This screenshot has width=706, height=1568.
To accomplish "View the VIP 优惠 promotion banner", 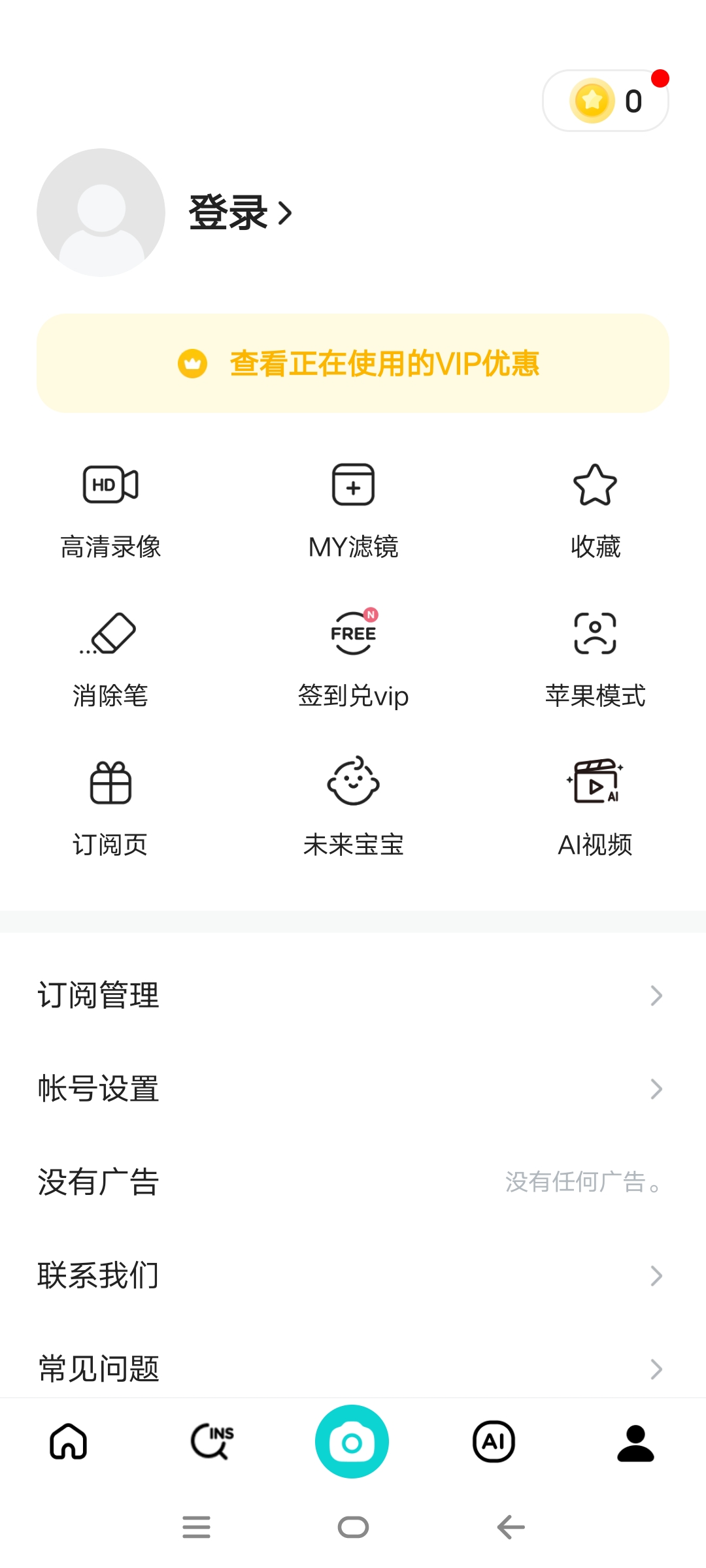I will point(353,364).
